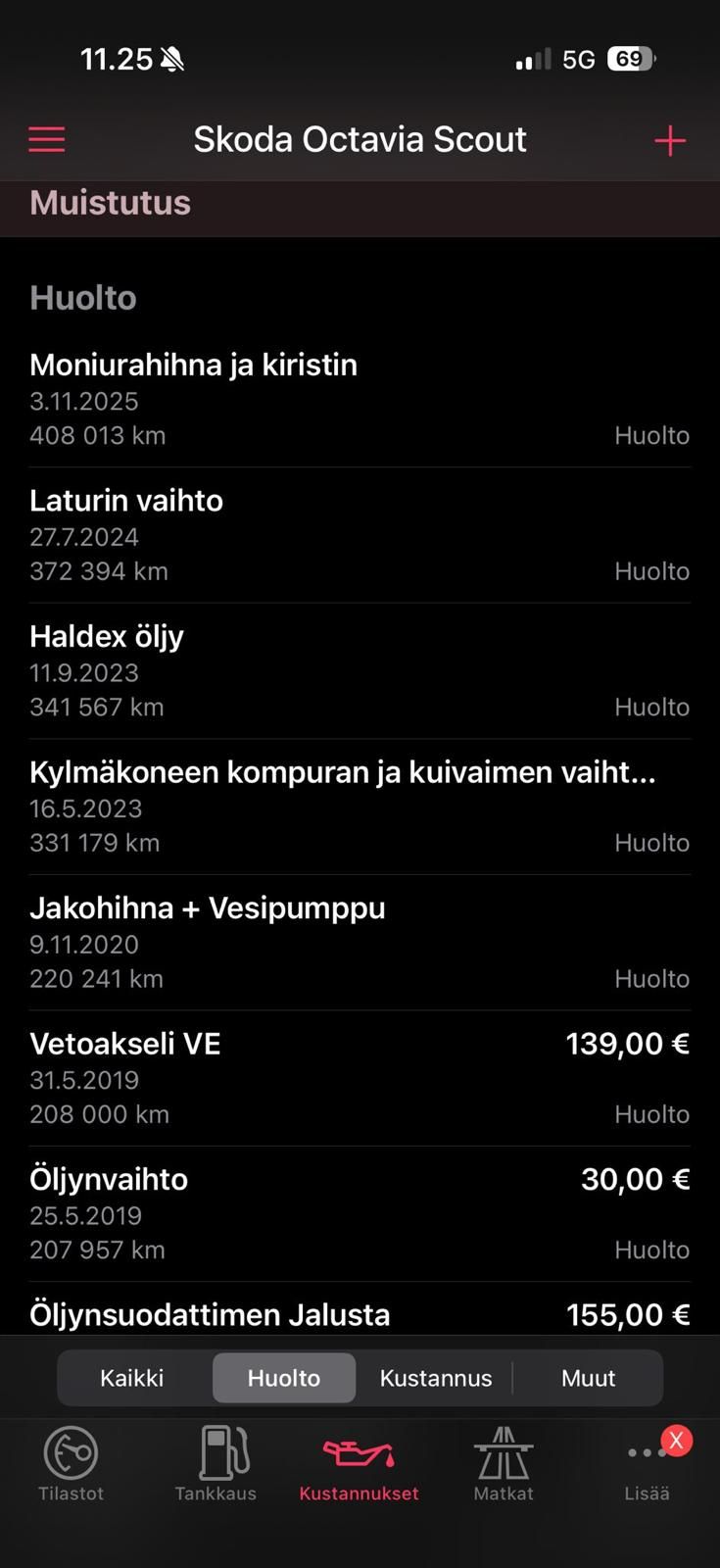720x1568 pixels.
Task: Go to the Tilastot tab
Action: point(71,1464)
